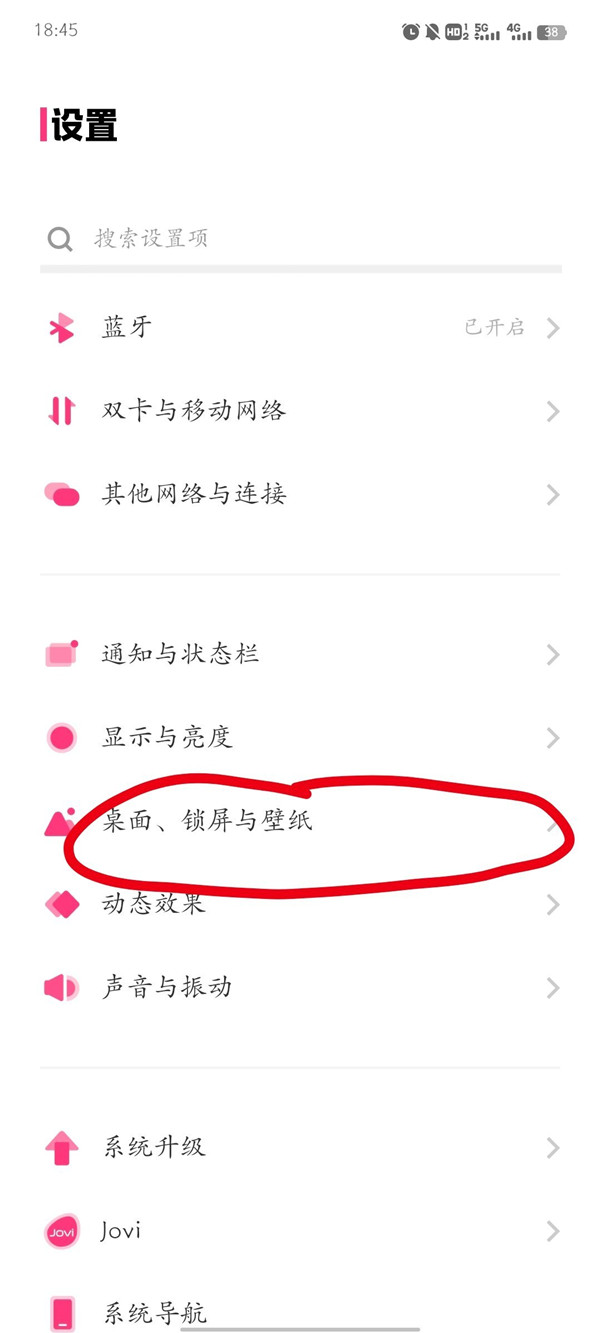Image resolution: width=600 pixels, height=1333 pixels.
Task: Open 声音与振动 settings
Action: pos(300,988)
